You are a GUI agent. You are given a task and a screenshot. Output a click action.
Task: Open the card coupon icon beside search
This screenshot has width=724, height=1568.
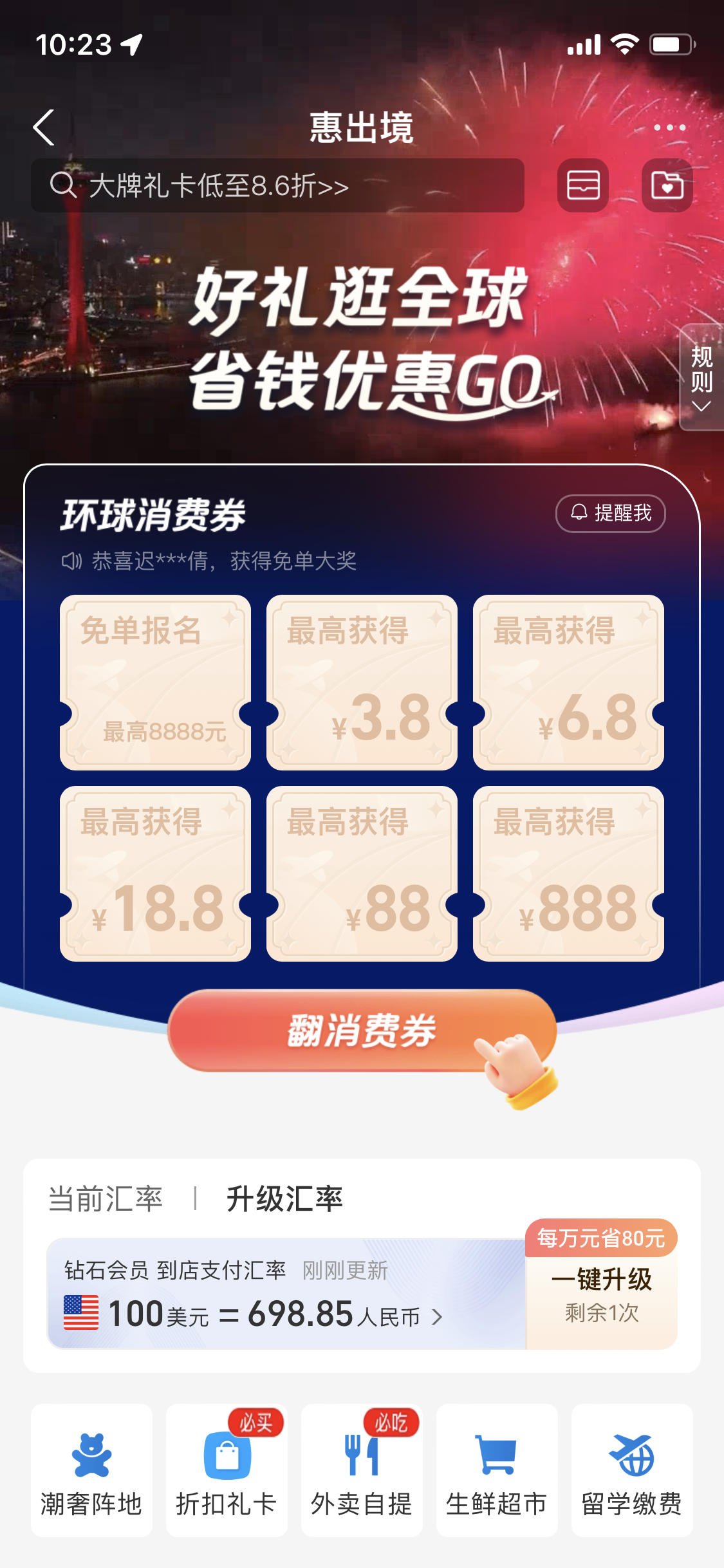[583, 186]
